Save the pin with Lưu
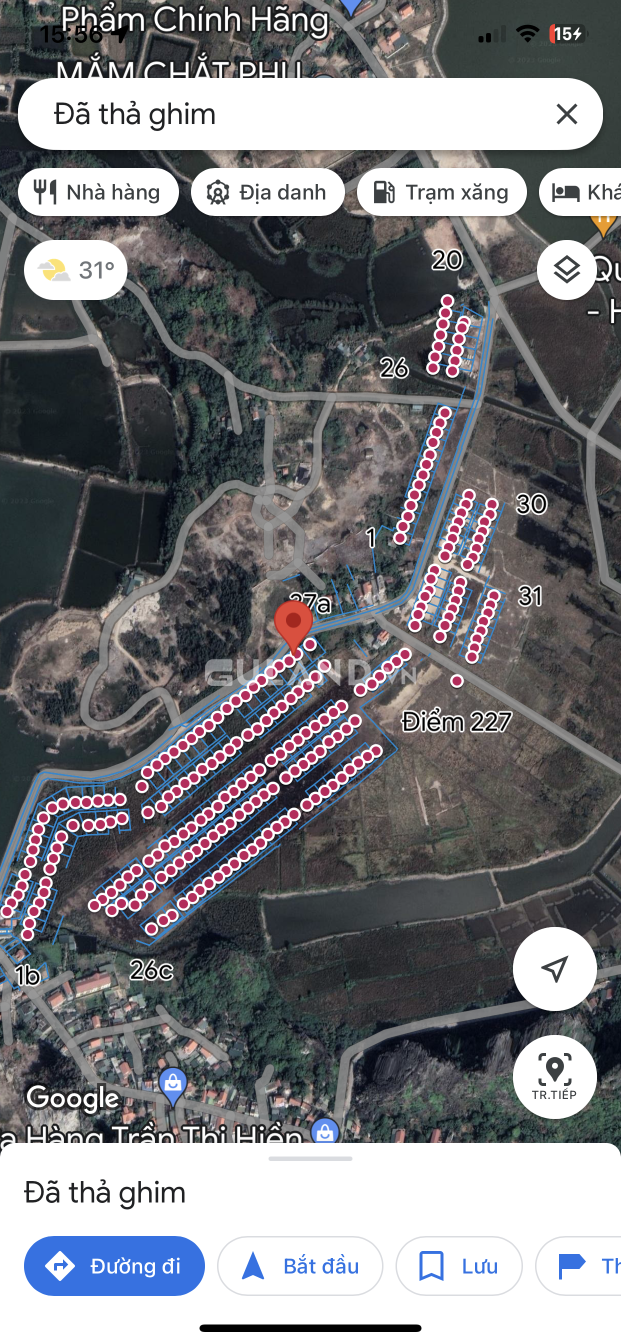The image size is (621, 1344). point(459,1266)
